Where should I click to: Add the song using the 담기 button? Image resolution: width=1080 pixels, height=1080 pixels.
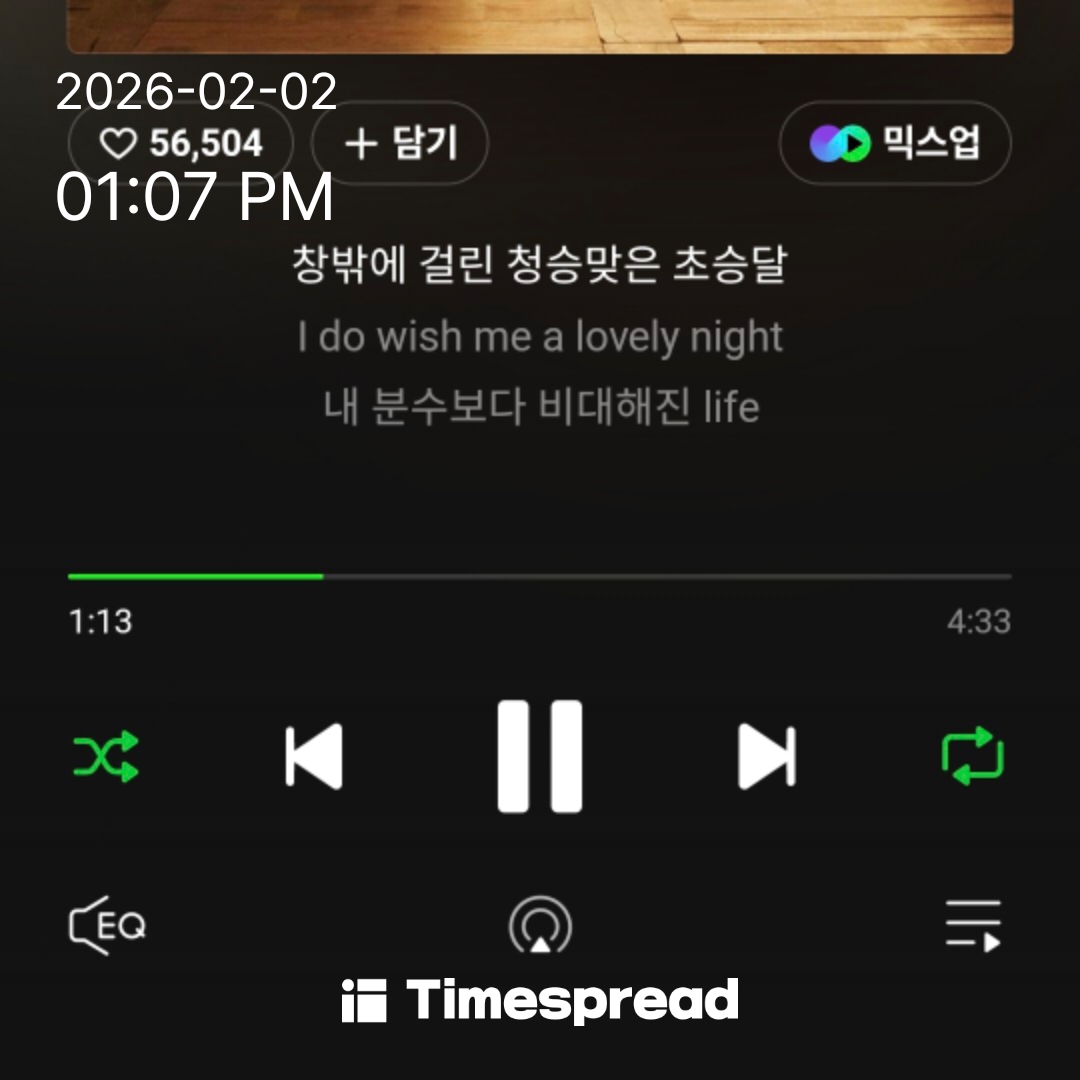[x=400, y=144]
